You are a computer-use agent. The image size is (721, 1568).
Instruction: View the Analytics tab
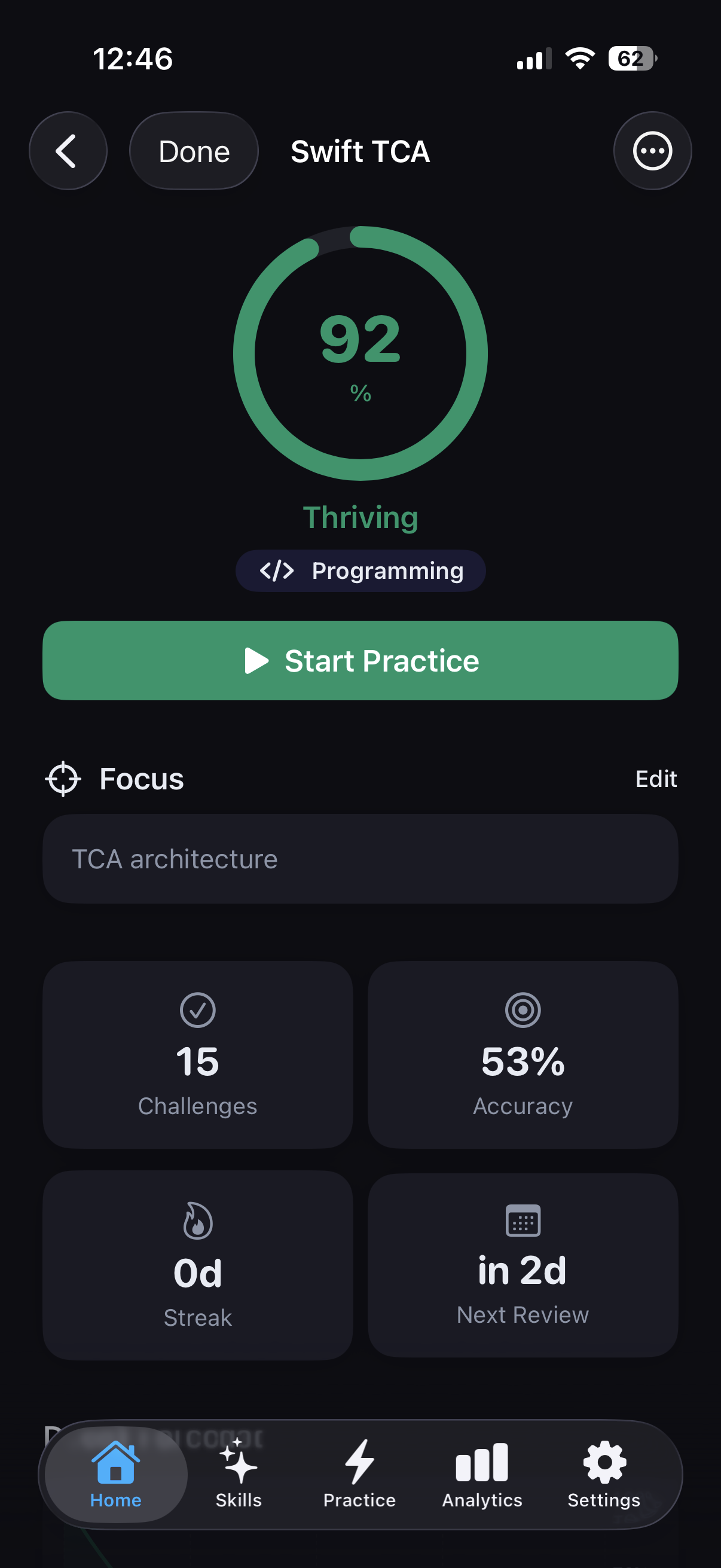pyautogui.click(x=482, y=1474)
